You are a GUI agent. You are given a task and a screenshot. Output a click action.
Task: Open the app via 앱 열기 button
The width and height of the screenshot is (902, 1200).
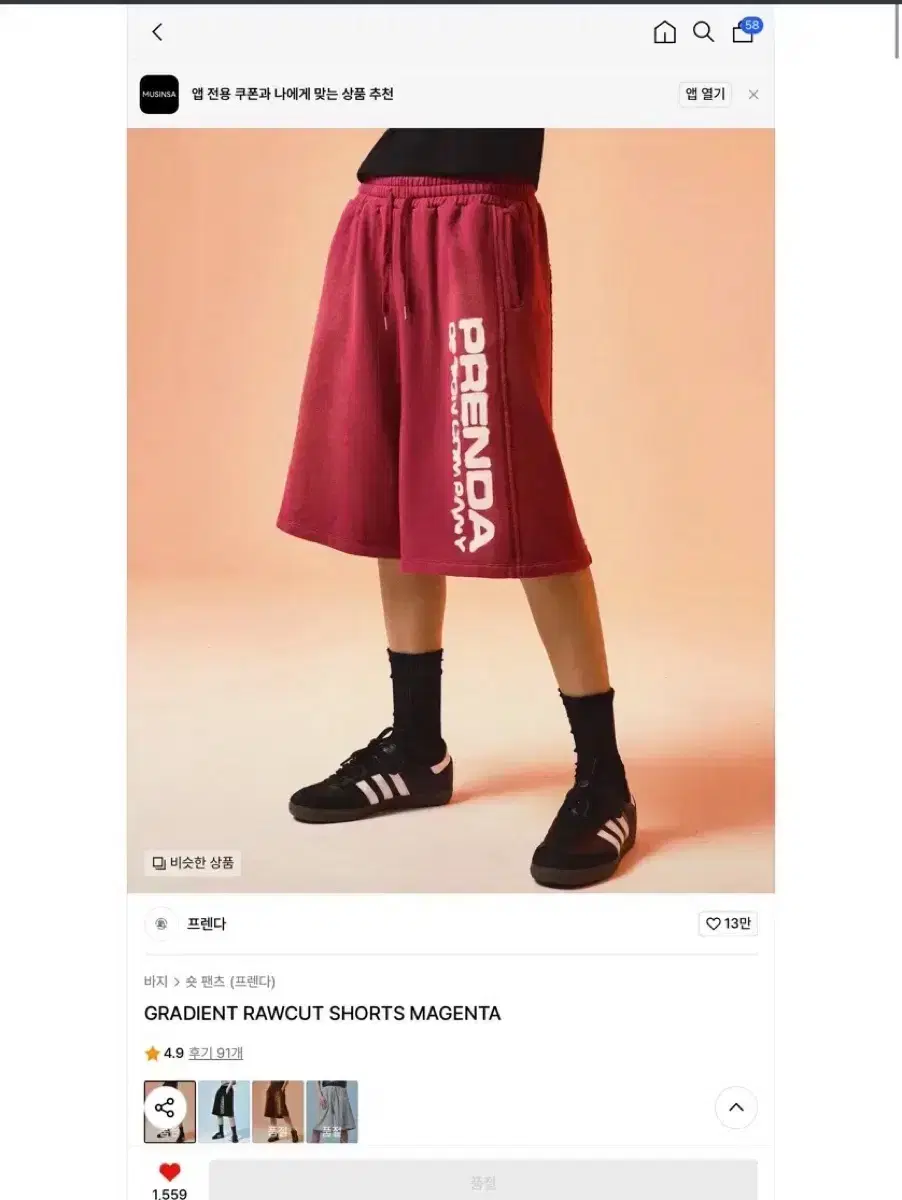704,94
